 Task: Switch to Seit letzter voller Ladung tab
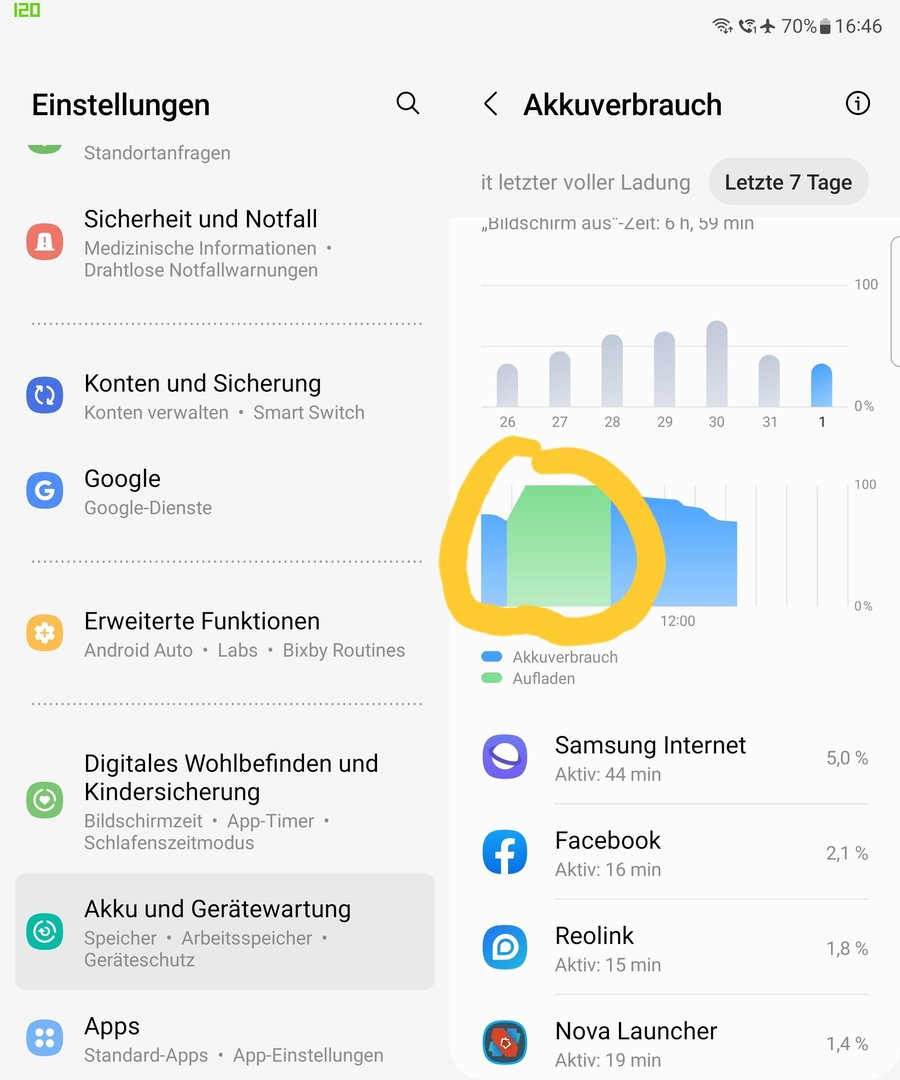585,183
